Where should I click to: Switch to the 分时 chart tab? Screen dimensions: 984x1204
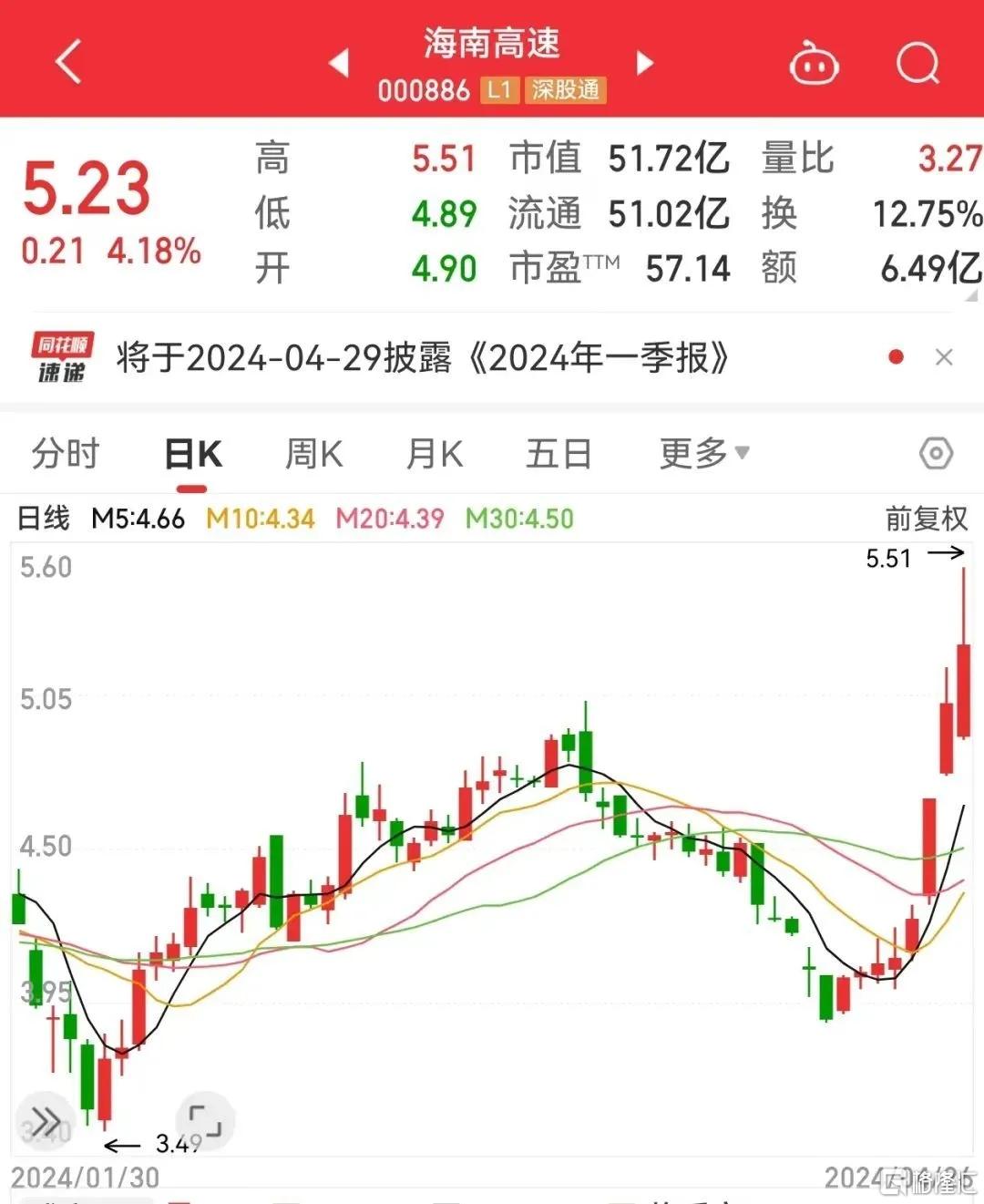pos(65,453)
